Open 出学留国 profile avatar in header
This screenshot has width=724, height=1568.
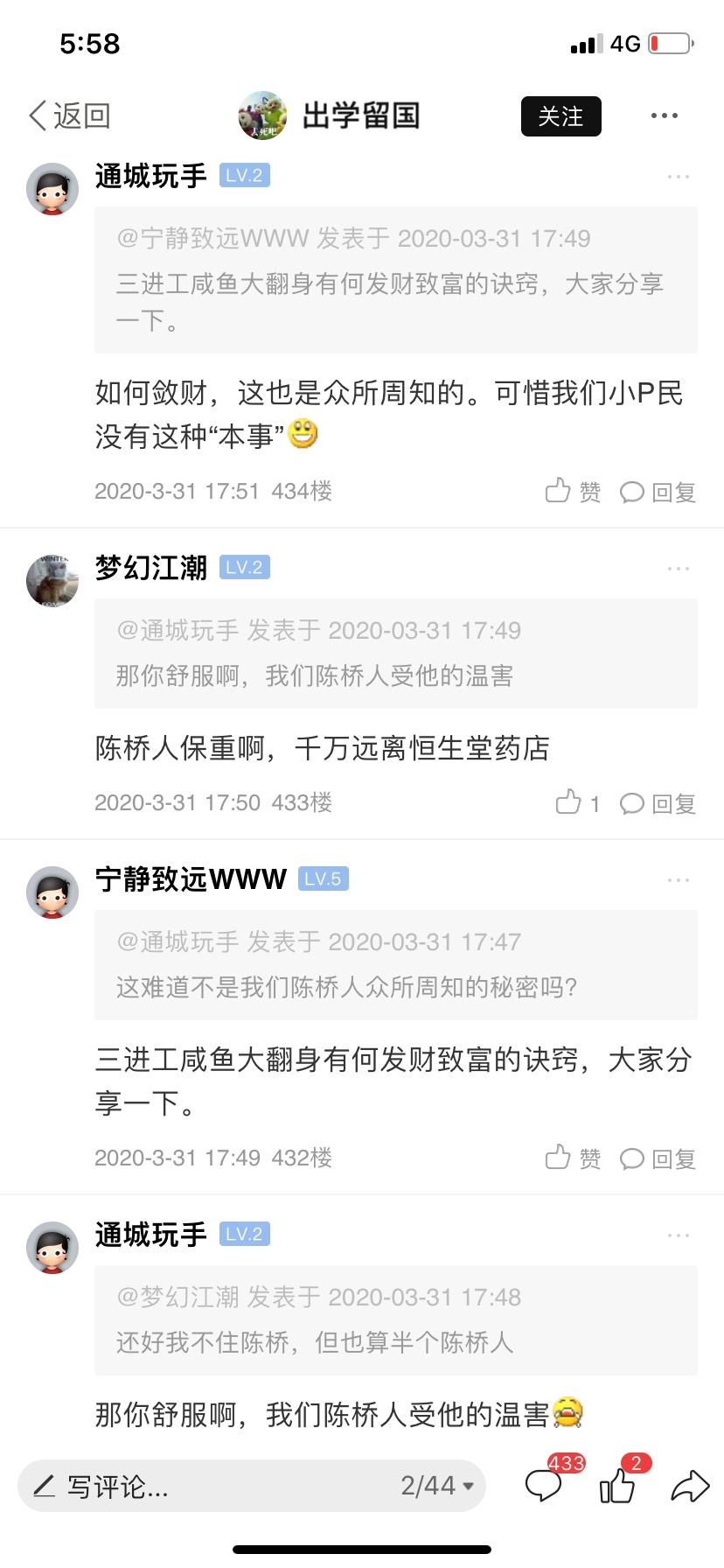click(262, 115)
